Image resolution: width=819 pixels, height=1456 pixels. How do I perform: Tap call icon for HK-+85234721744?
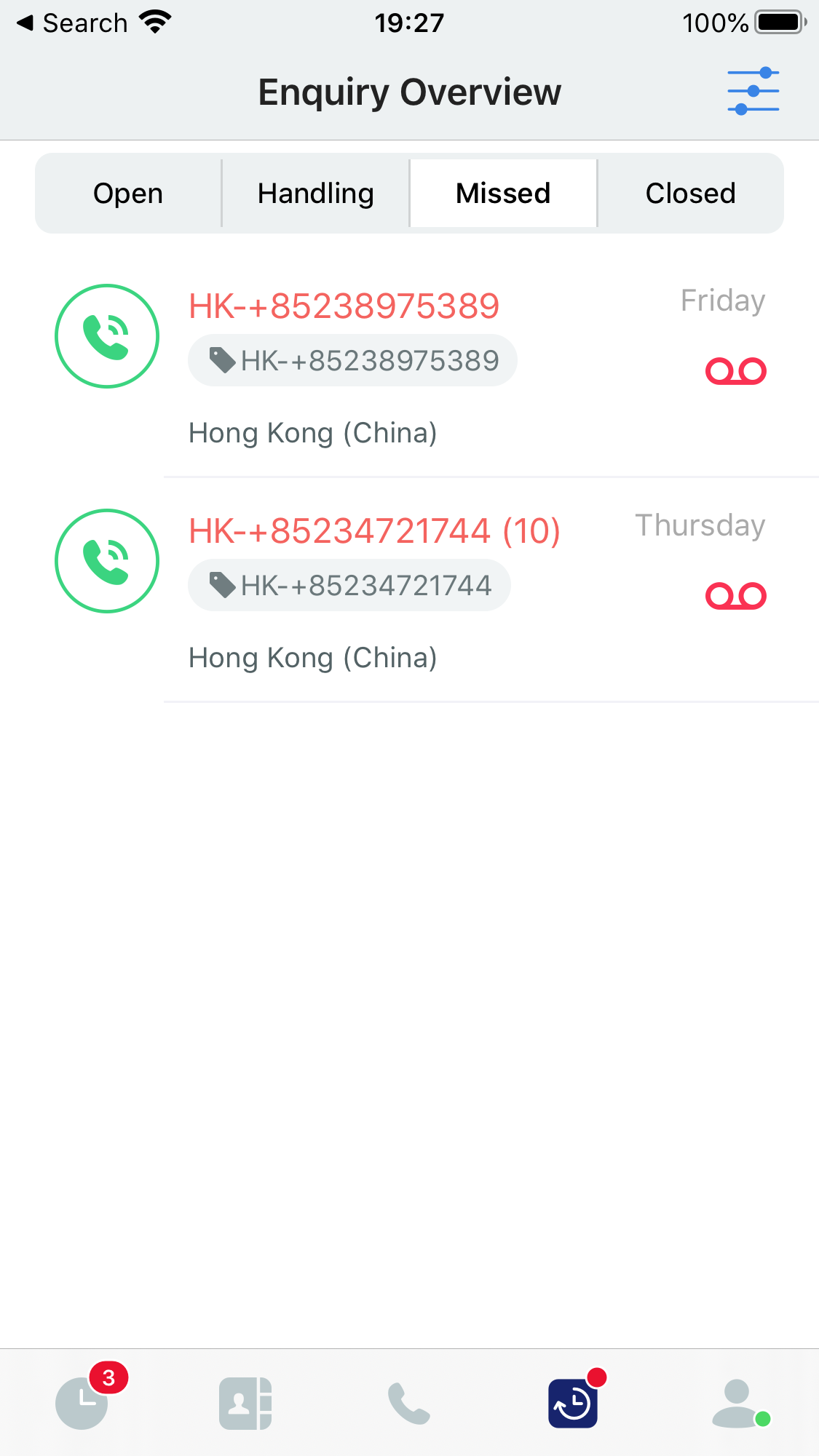pyautogui.click(x=107, y=561)
